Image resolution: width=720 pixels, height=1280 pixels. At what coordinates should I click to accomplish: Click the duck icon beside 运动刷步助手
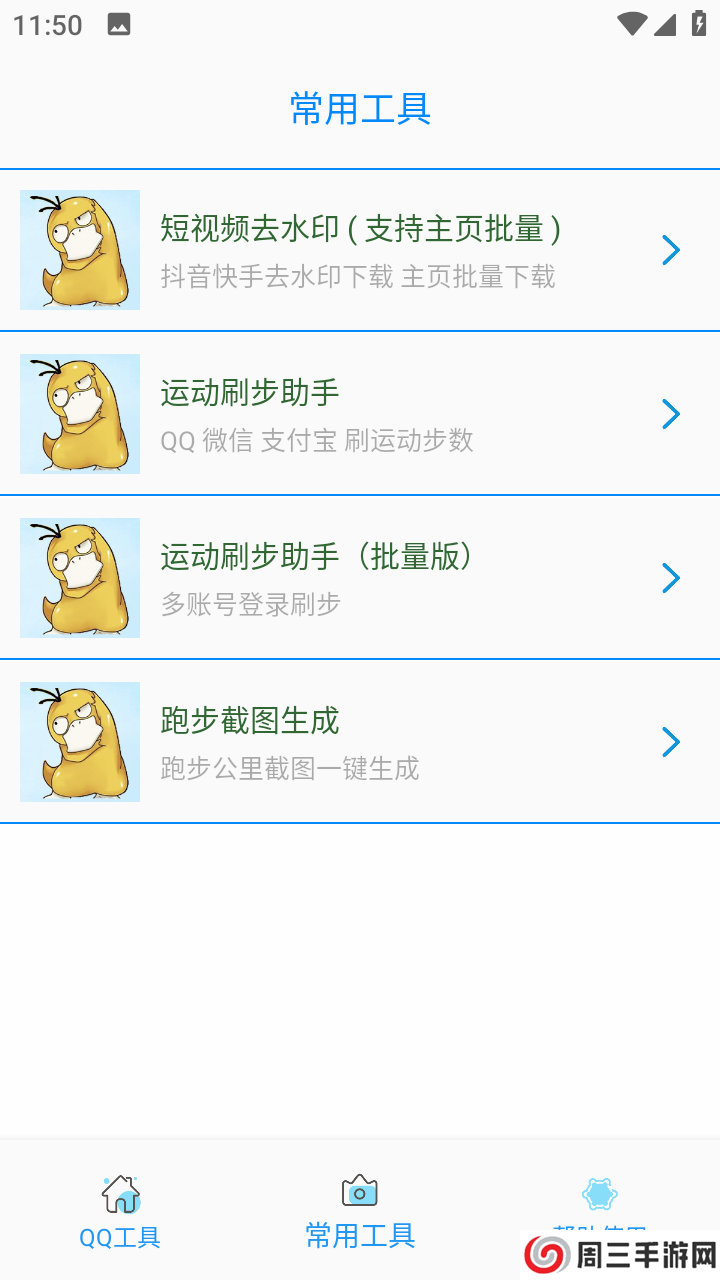tap(80, 414)
